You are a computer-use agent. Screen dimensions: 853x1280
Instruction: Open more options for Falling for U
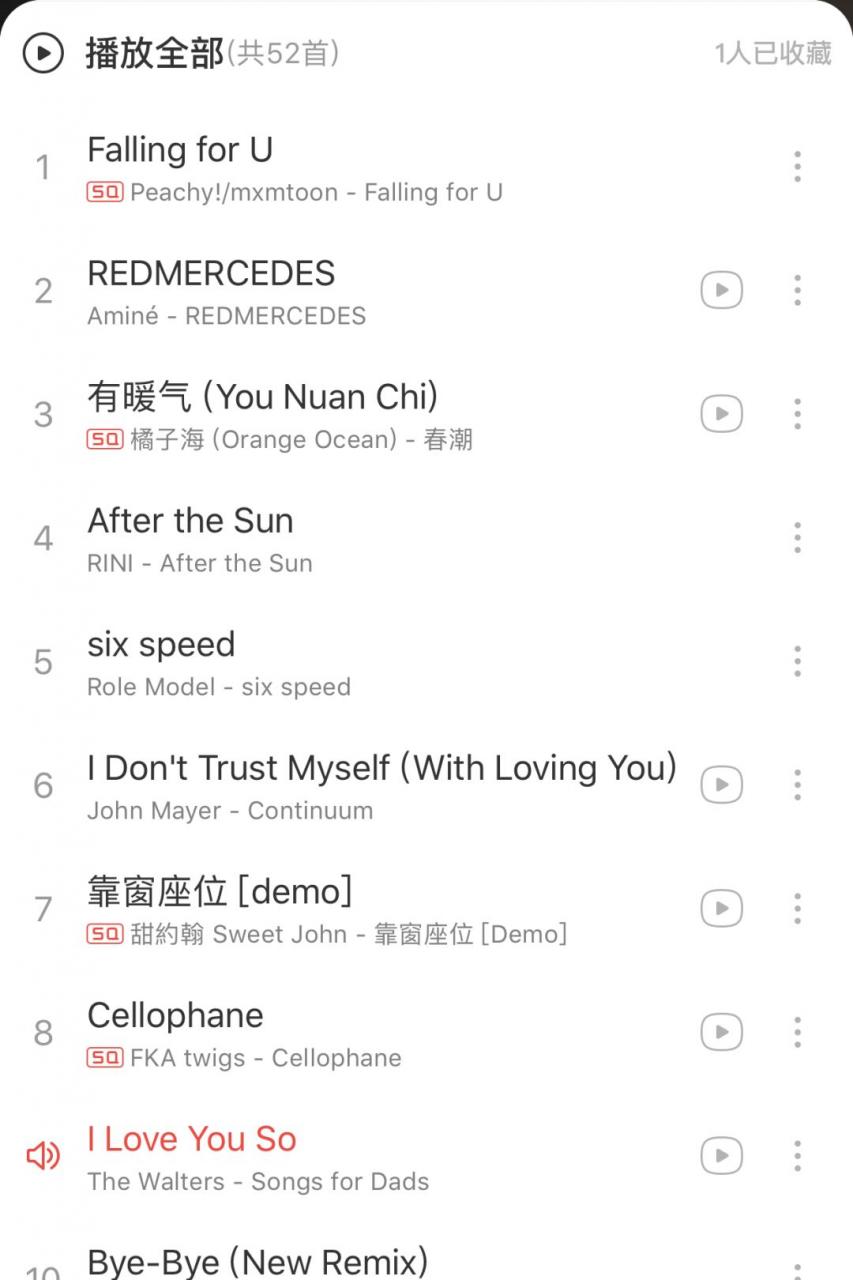coord(797,166)
